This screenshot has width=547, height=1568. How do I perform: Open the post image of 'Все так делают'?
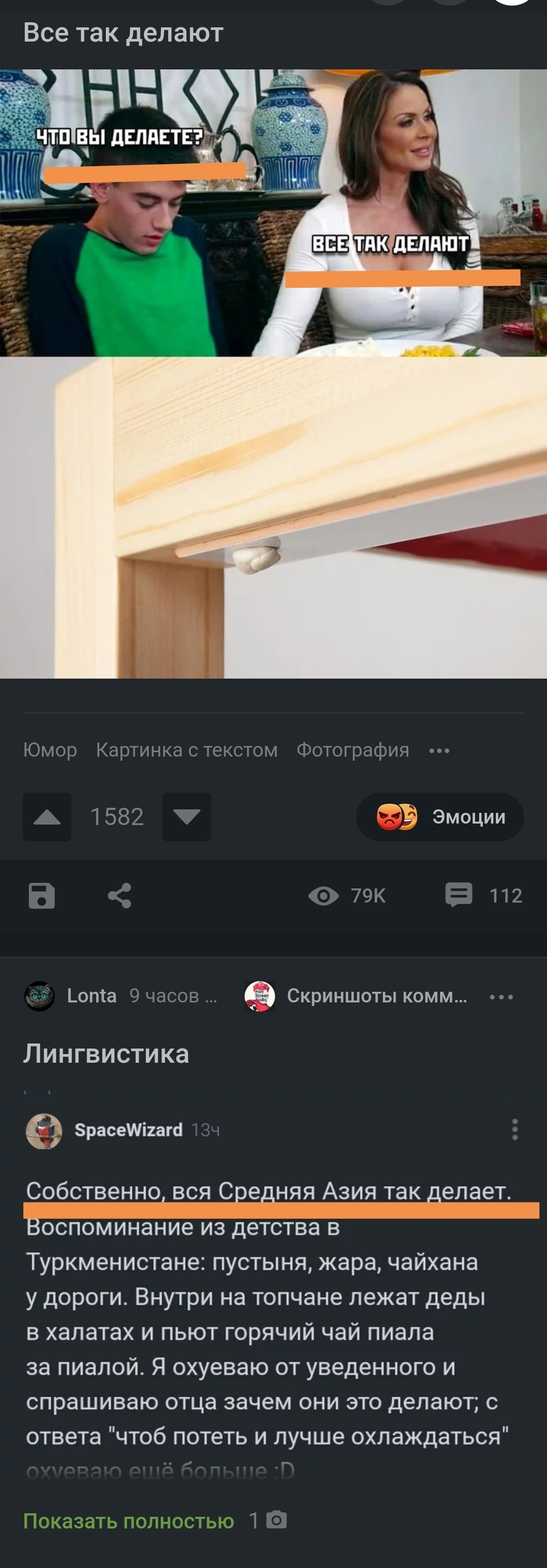pyautogui.click(x=273, y=374)
